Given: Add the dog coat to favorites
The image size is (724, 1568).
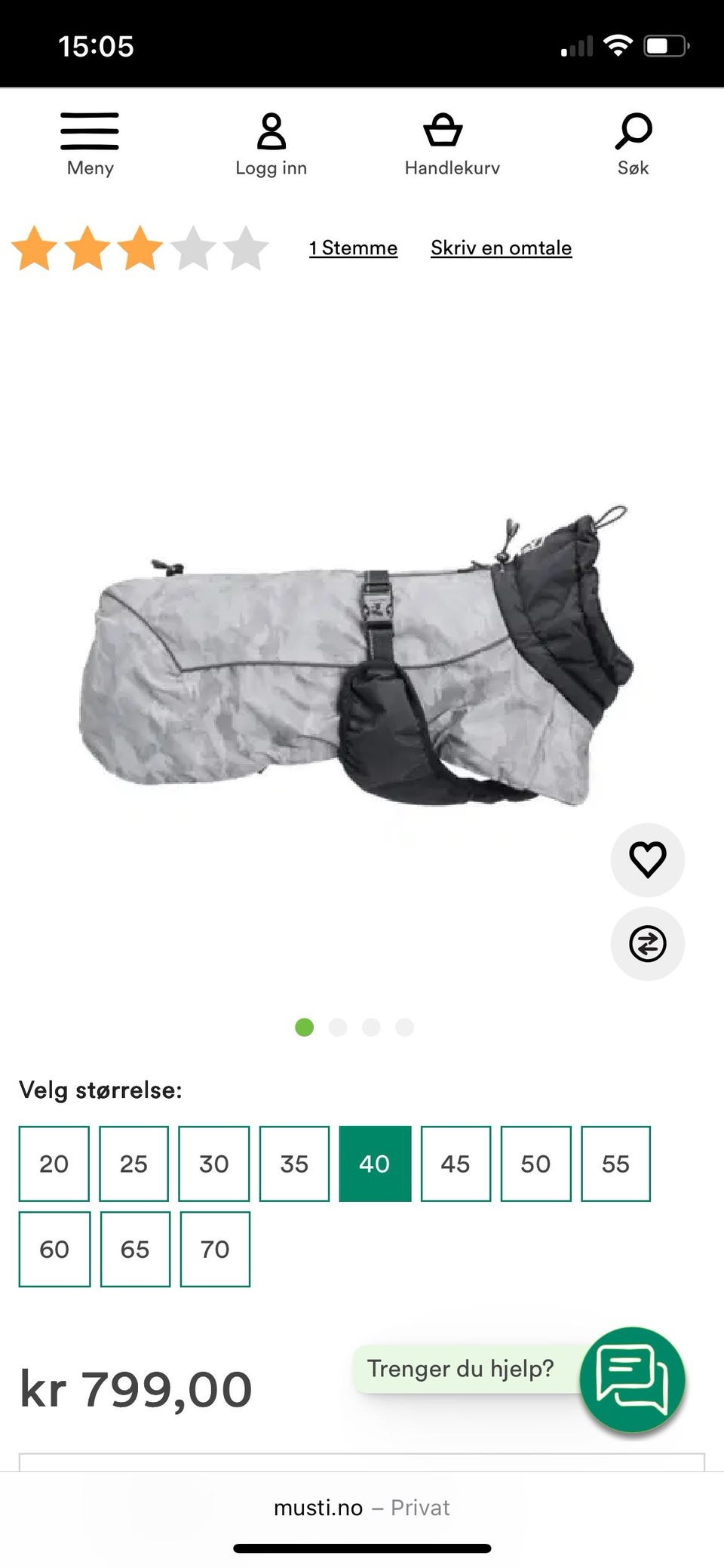Looking at the screenshot, I should pos(648,859).
